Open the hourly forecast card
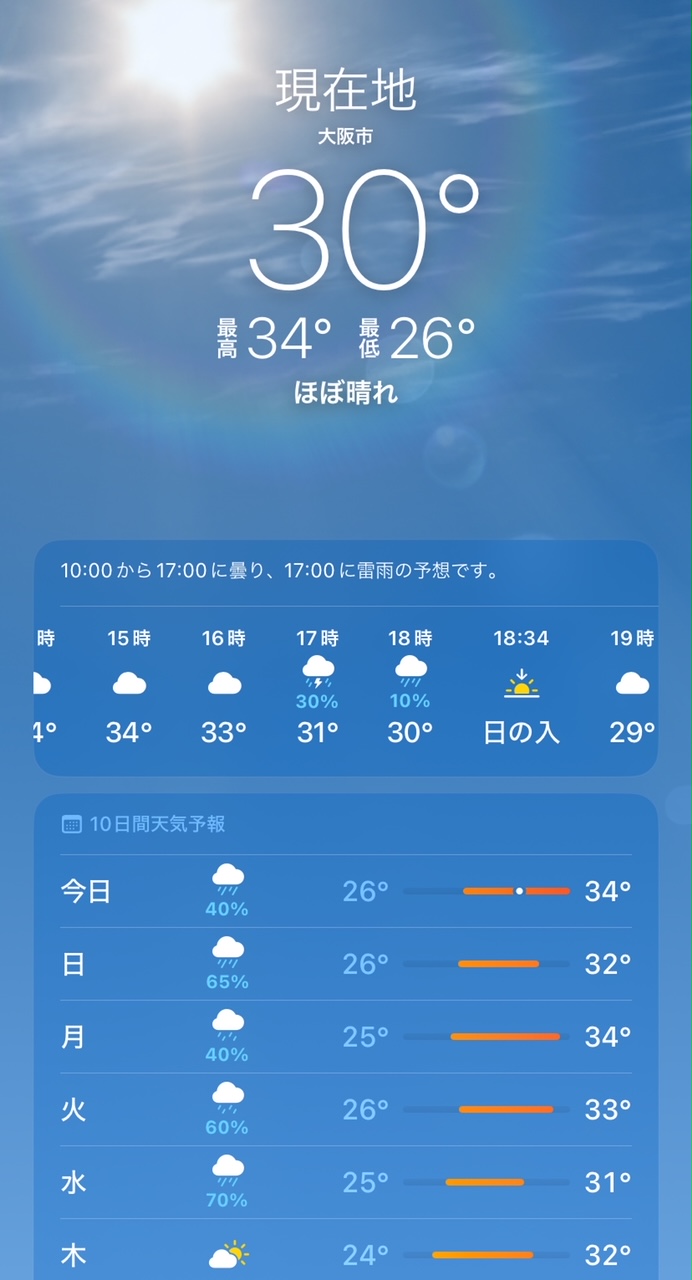This screenshot has height=1280, width=692. (345, 660)
